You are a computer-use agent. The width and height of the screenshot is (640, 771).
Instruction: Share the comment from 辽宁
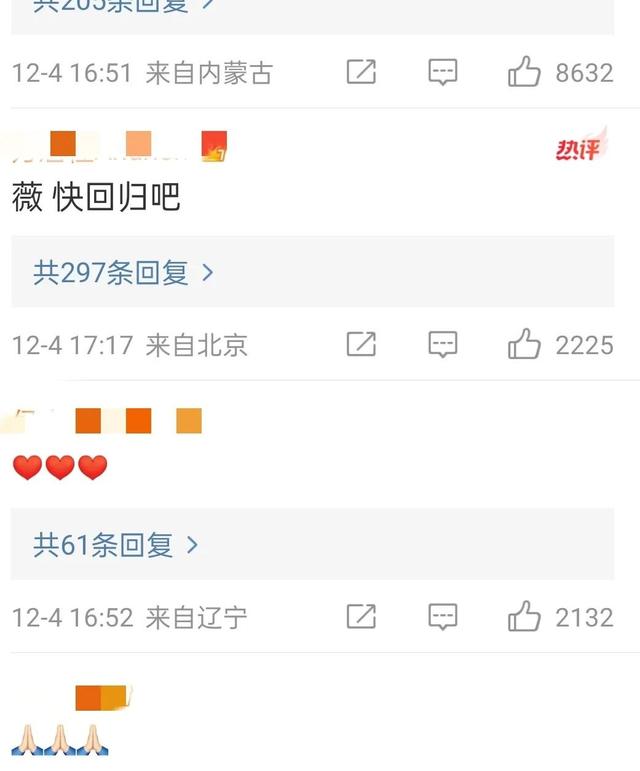pyautogui.click(x=361, y=617)
